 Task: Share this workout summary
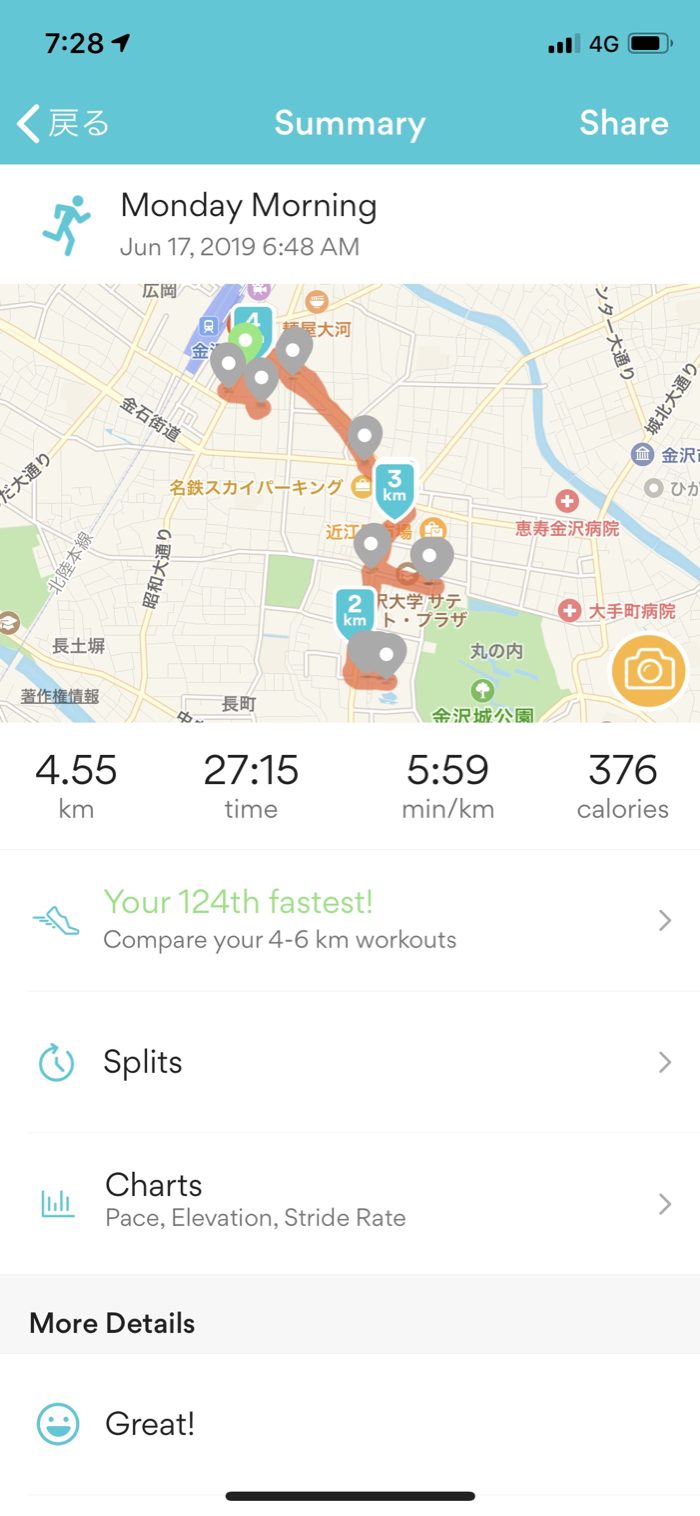click(x=623, y=123)
